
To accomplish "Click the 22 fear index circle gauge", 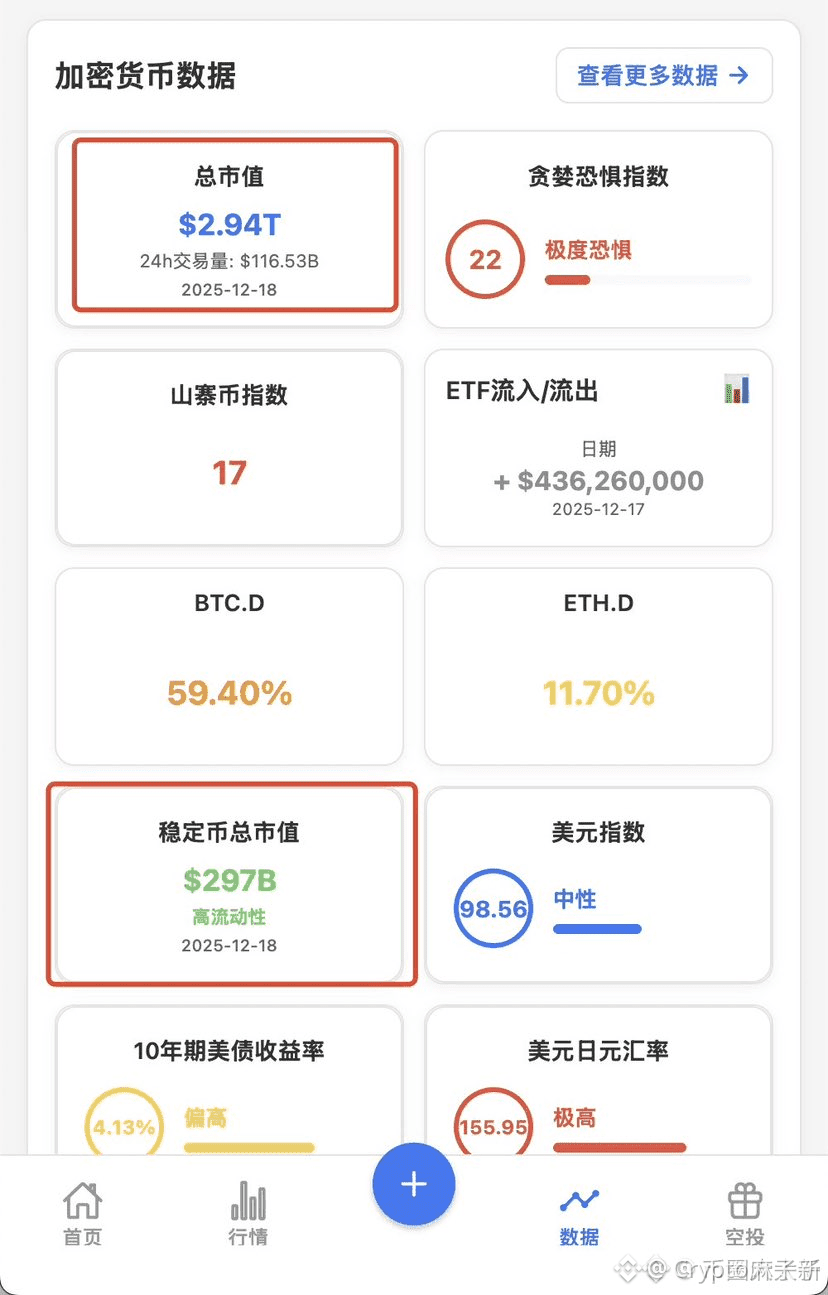I will click(485, 259).
